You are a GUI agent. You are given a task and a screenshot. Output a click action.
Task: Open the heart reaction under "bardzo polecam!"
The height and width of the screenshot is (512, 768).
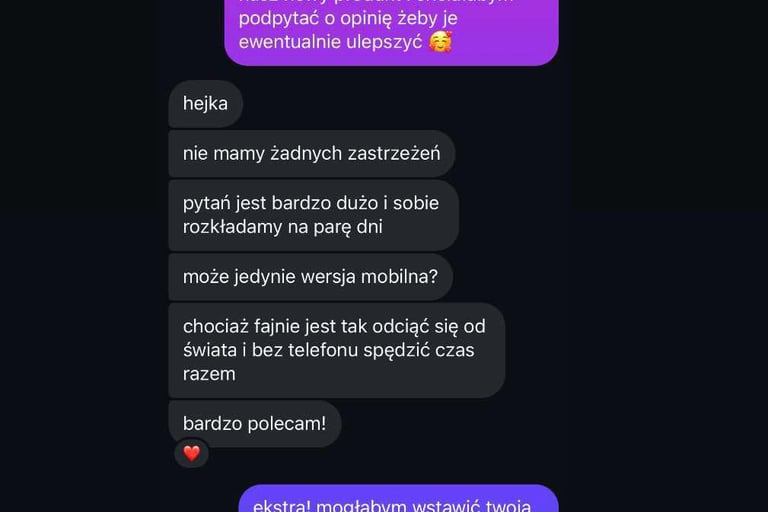pos(191,453)
